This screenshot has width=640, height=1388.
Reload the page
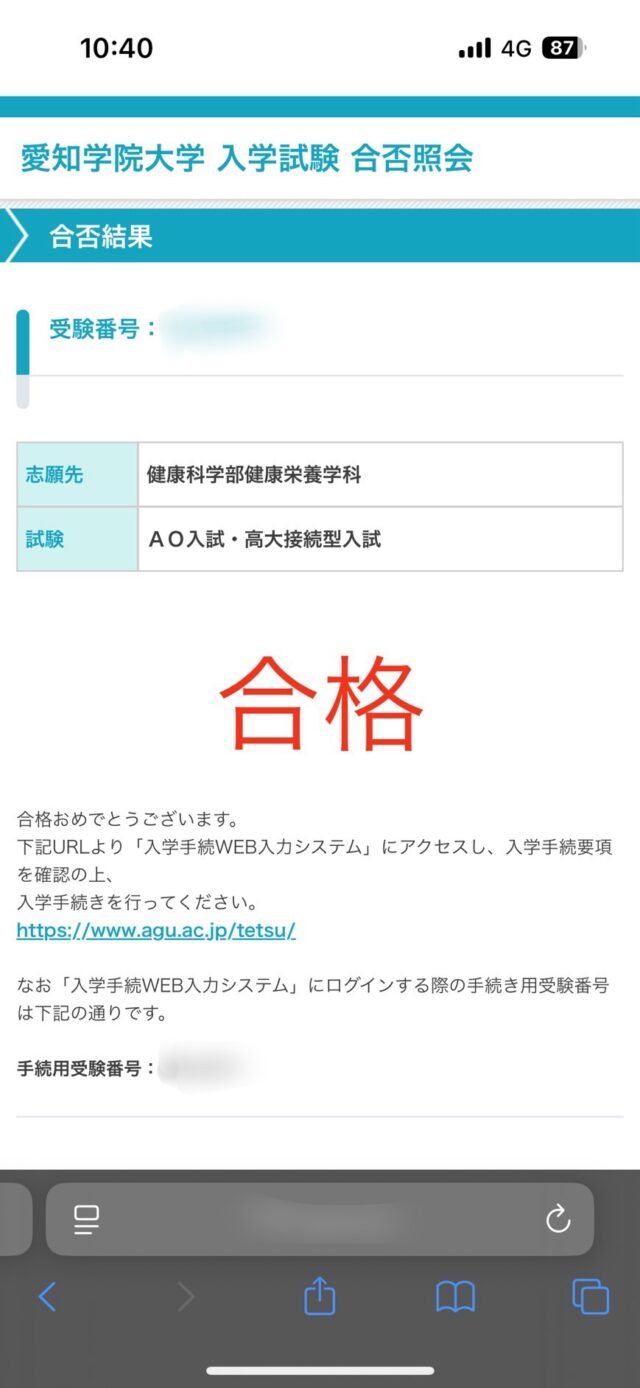tap(557, 1219)
